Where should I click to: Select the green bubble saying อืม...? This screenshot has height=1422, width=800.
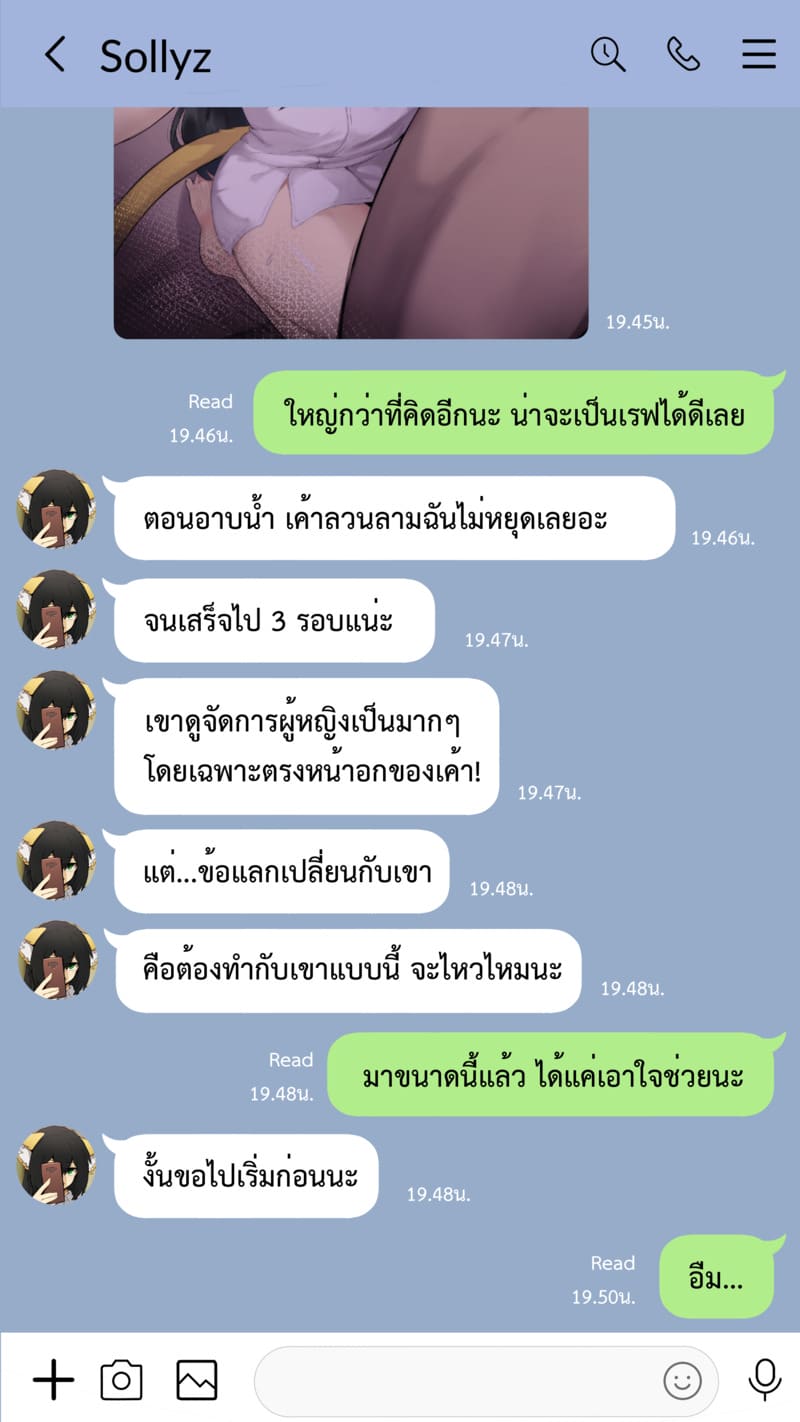click(716, 1277)
